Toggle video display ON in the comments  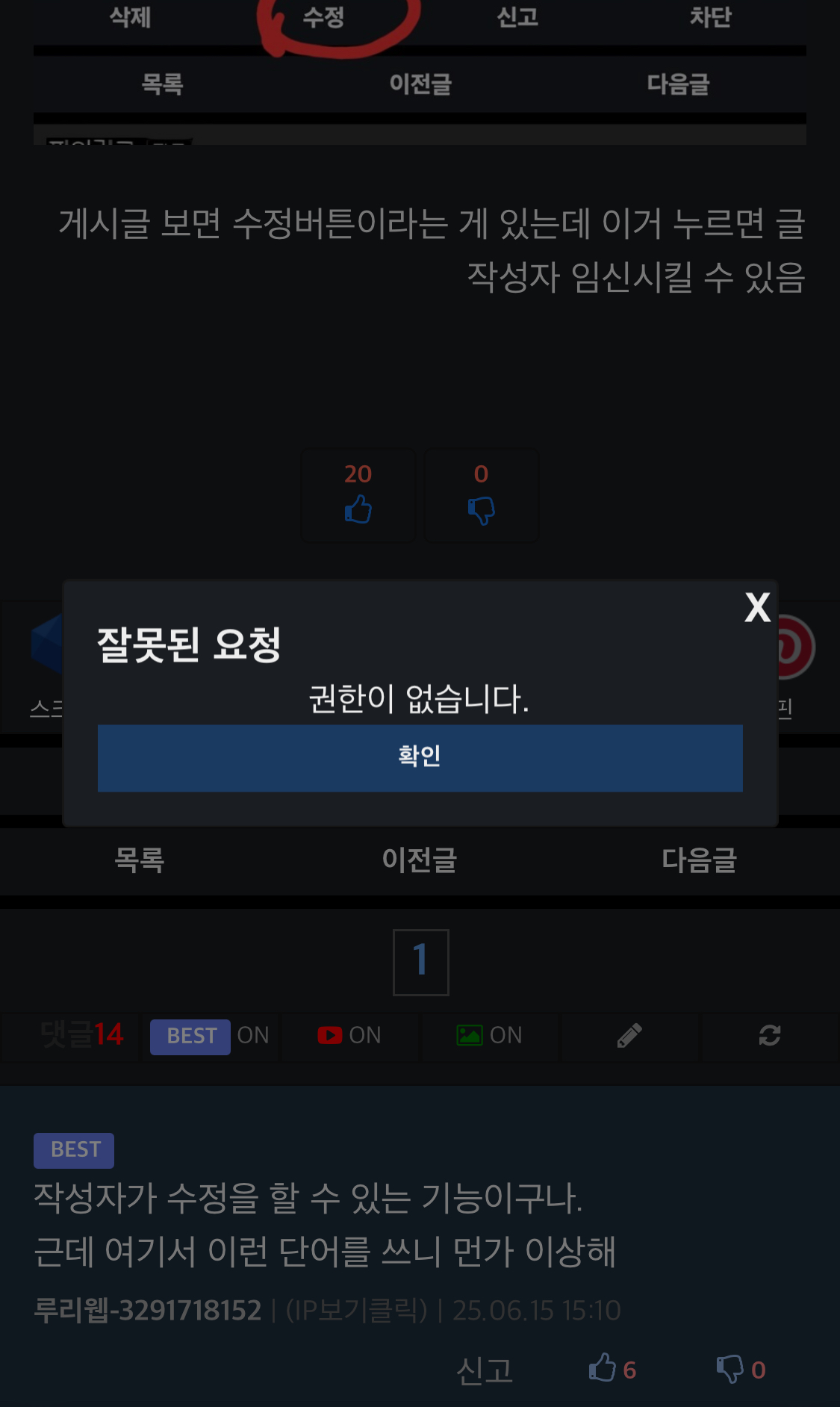click(x=349, y=1036)
